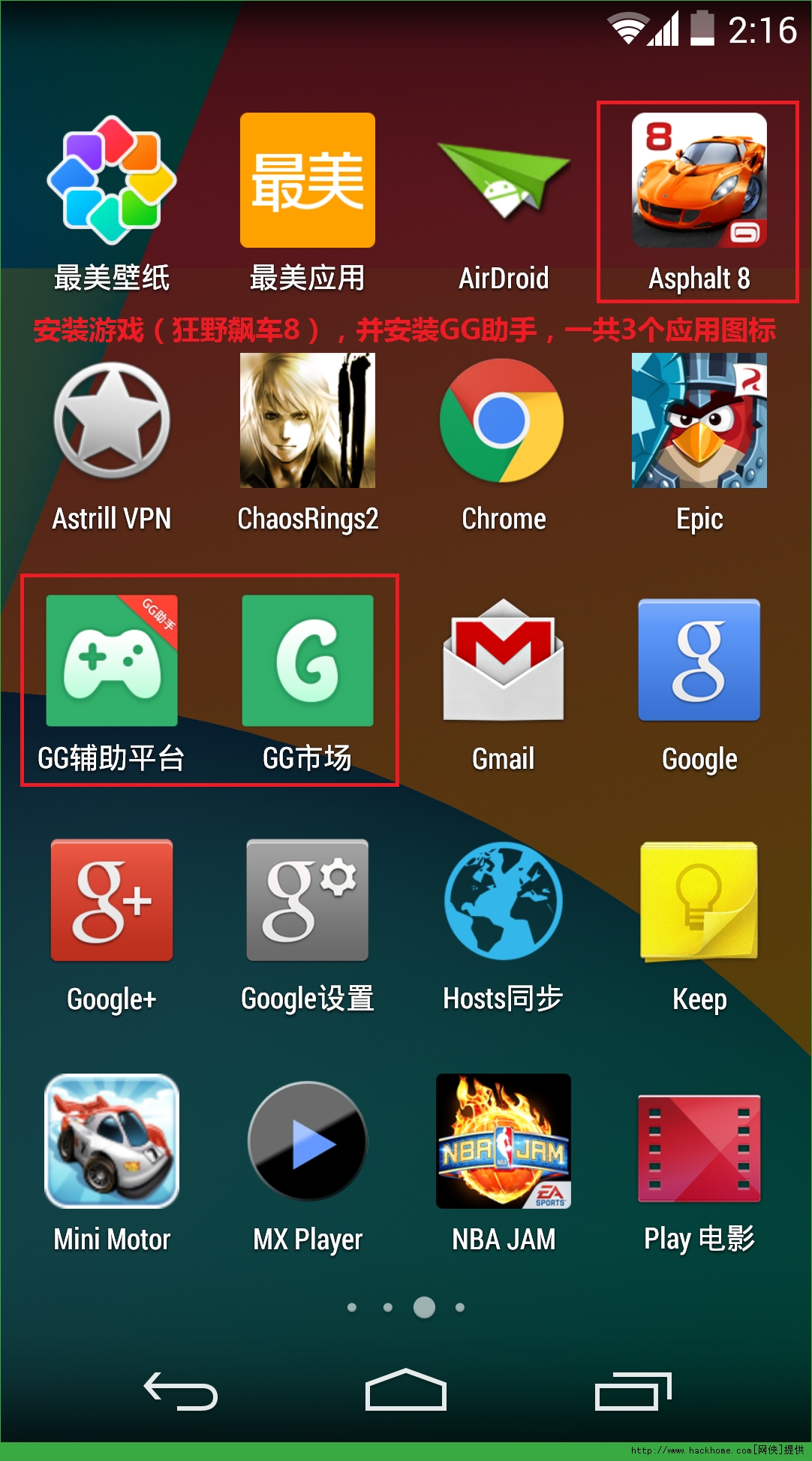Open Gmail

tap(504, 661)
